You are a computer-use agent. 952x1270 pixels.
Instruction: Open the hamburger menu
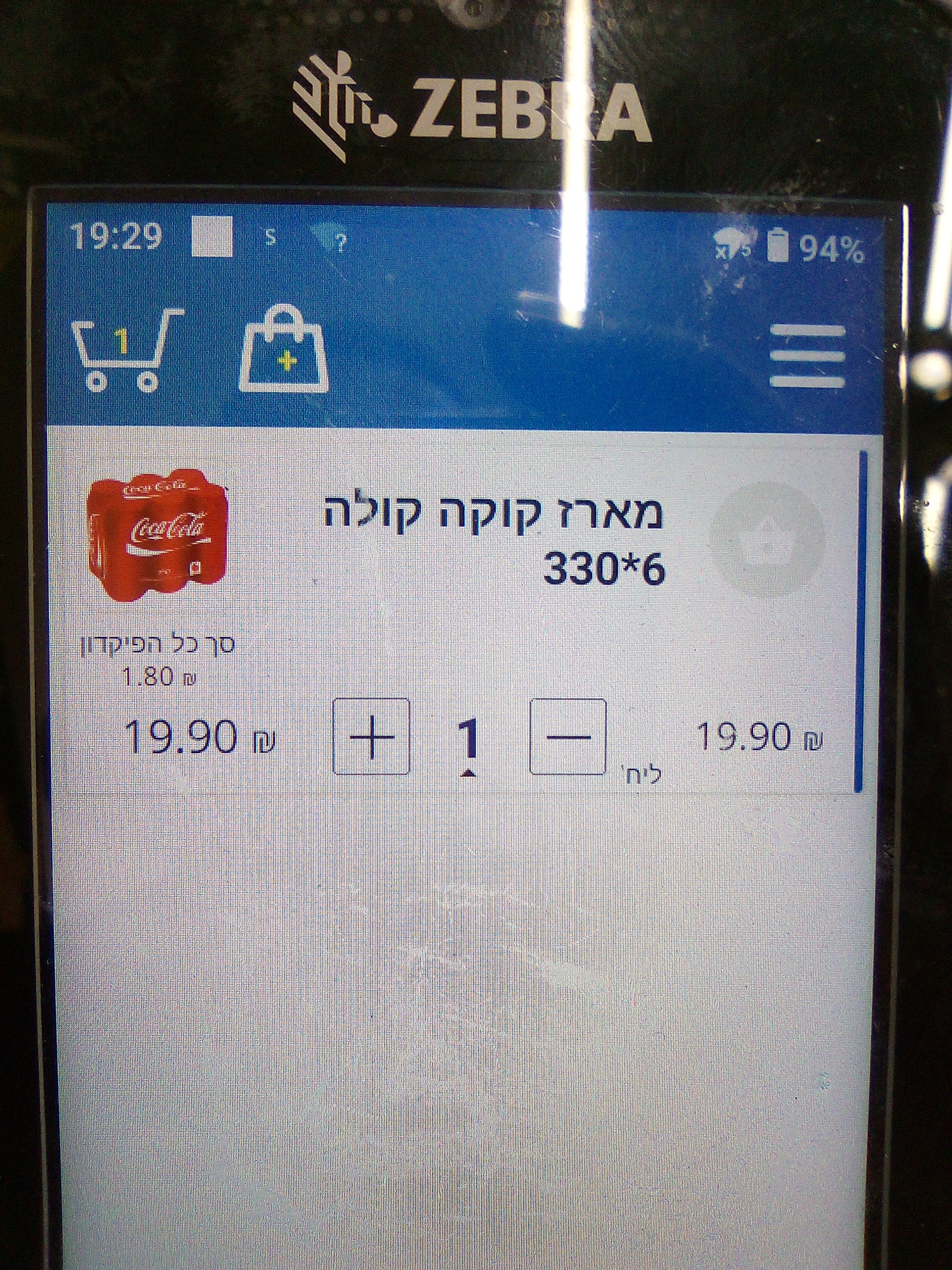807,357
